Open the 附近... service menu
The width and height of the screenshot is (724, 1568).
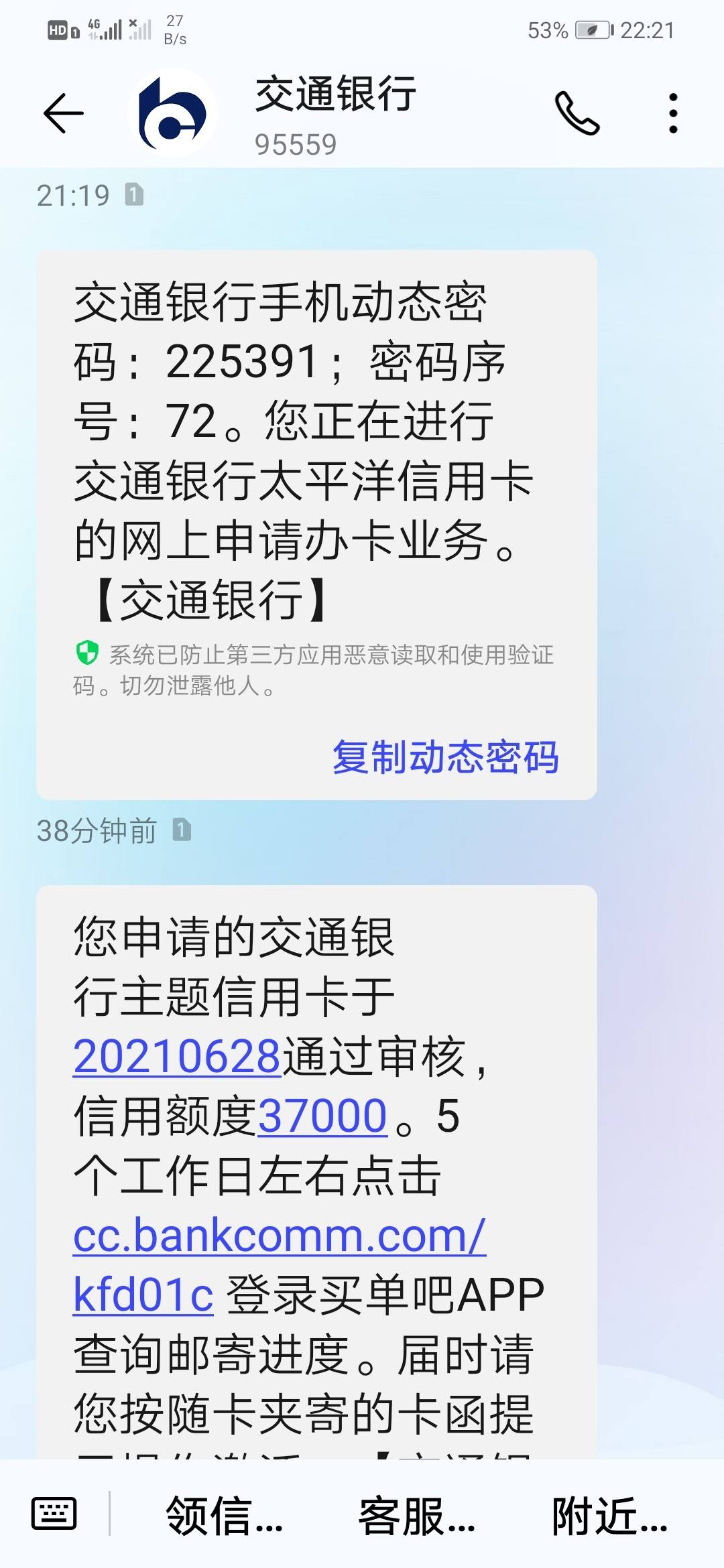tap(609, 1515)
